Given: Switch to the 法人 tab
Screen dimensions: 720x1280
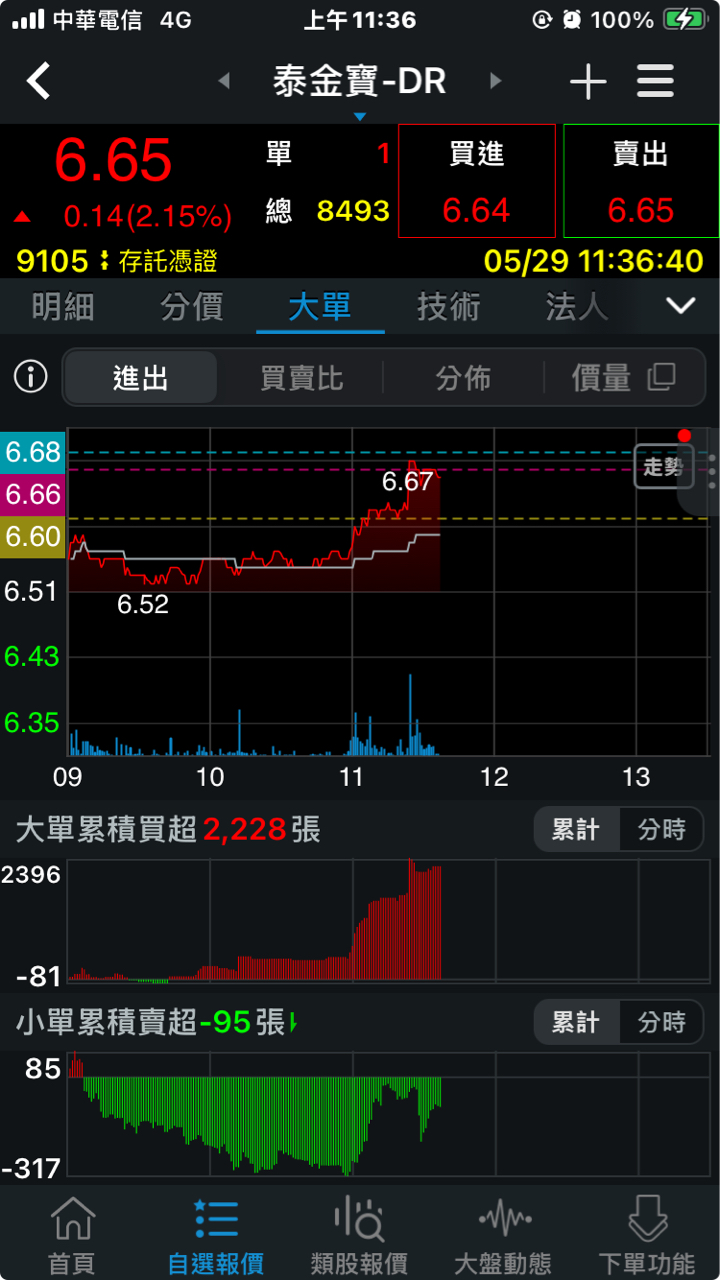Looking at the screenshot, I should tap(576, 307).
